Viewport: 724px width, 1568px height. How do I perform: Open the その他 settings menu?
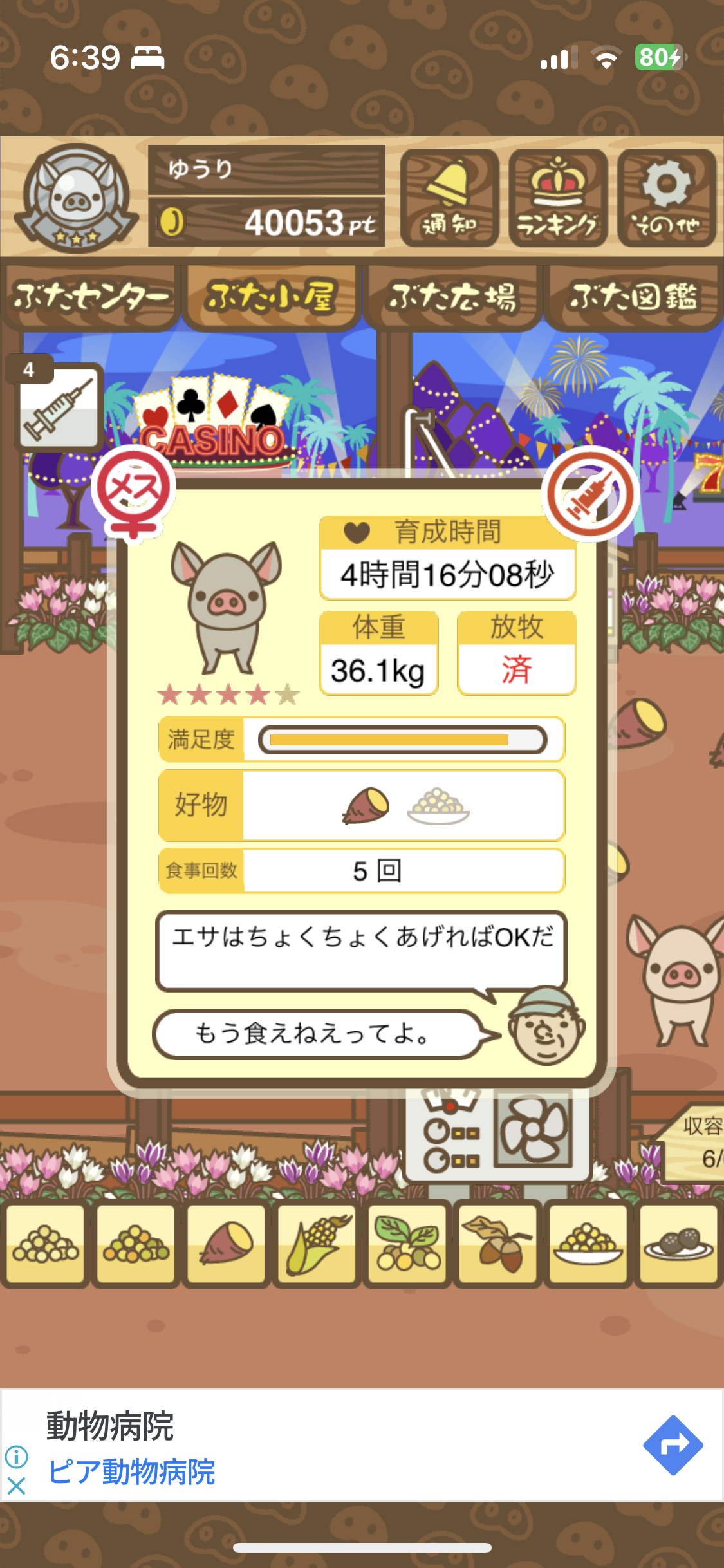point(666,198)
